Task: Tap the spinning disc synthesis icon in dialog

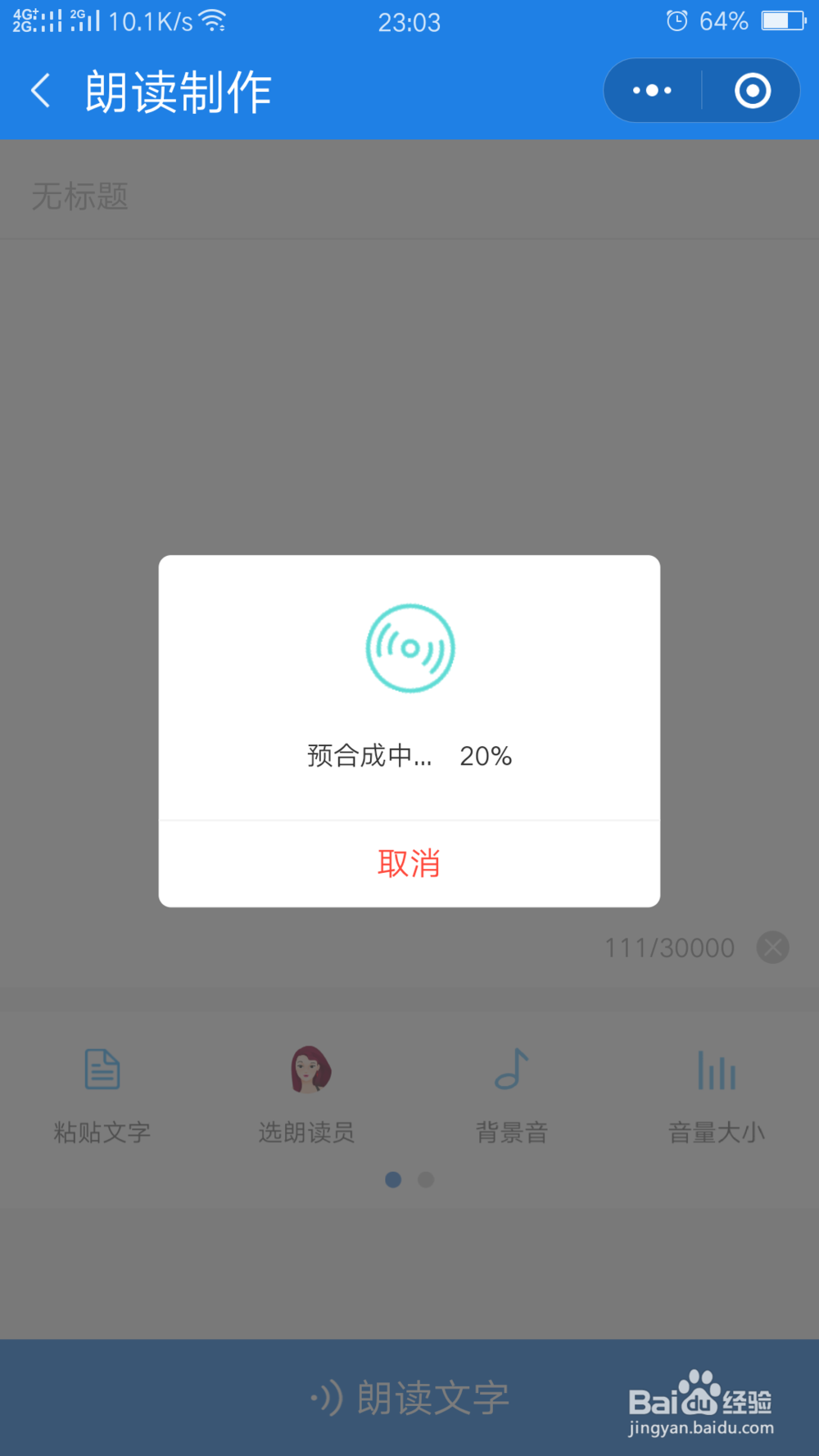Action: click(x=409, y=647)
